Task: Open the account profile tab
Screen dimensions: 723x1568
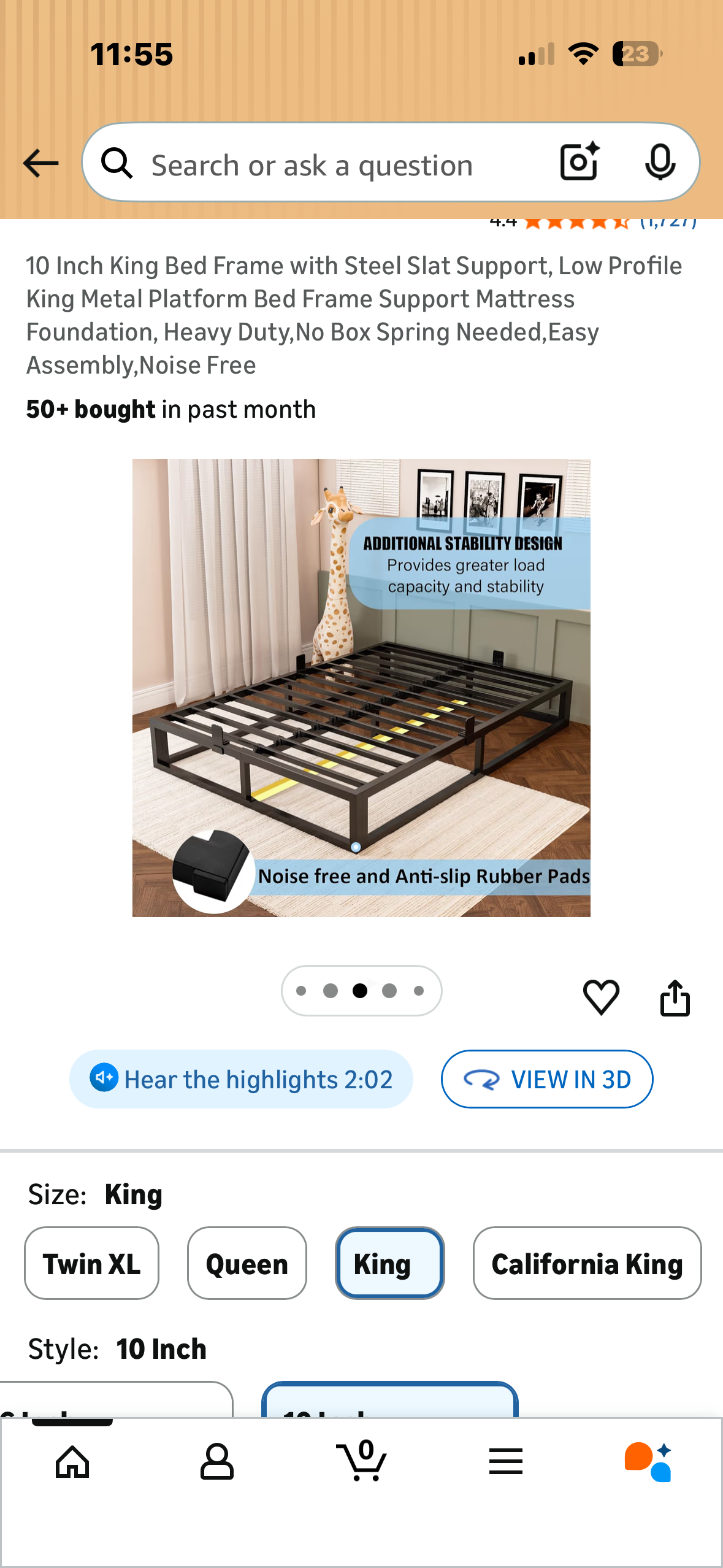Action: click(x=216, y=1462)
